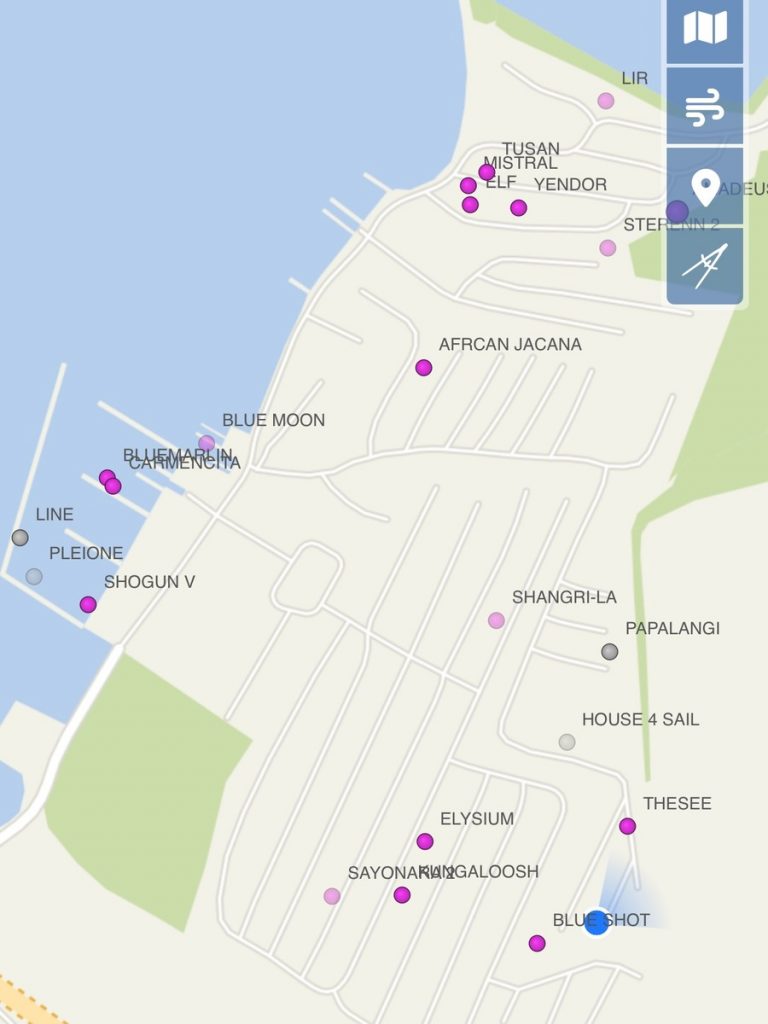Open the ELYSIUM vessel marker
768x1024 pixels.
(x=425, y=841)
